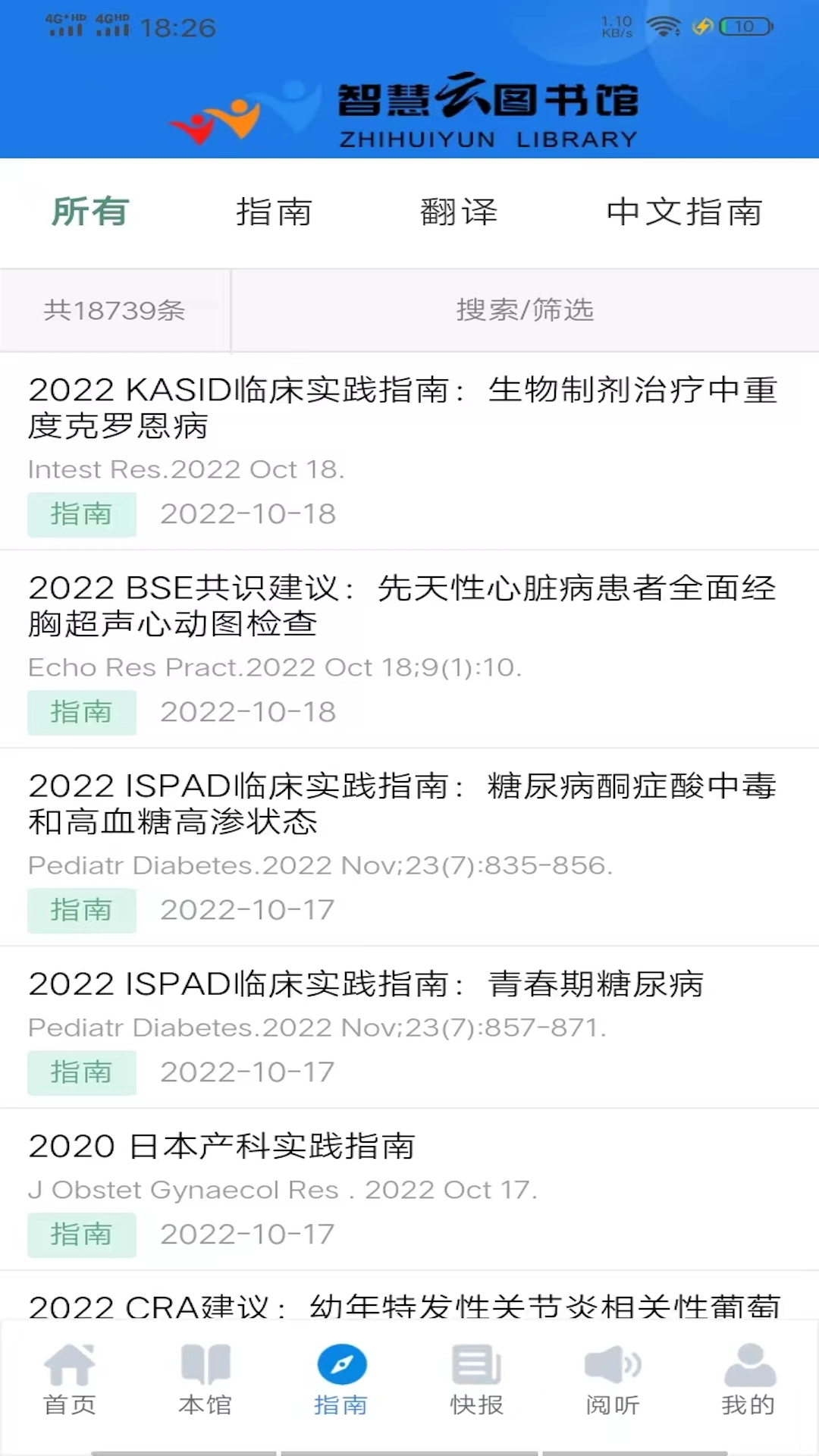
Task: Open the 翻译 tab
Action: [459, 212]
